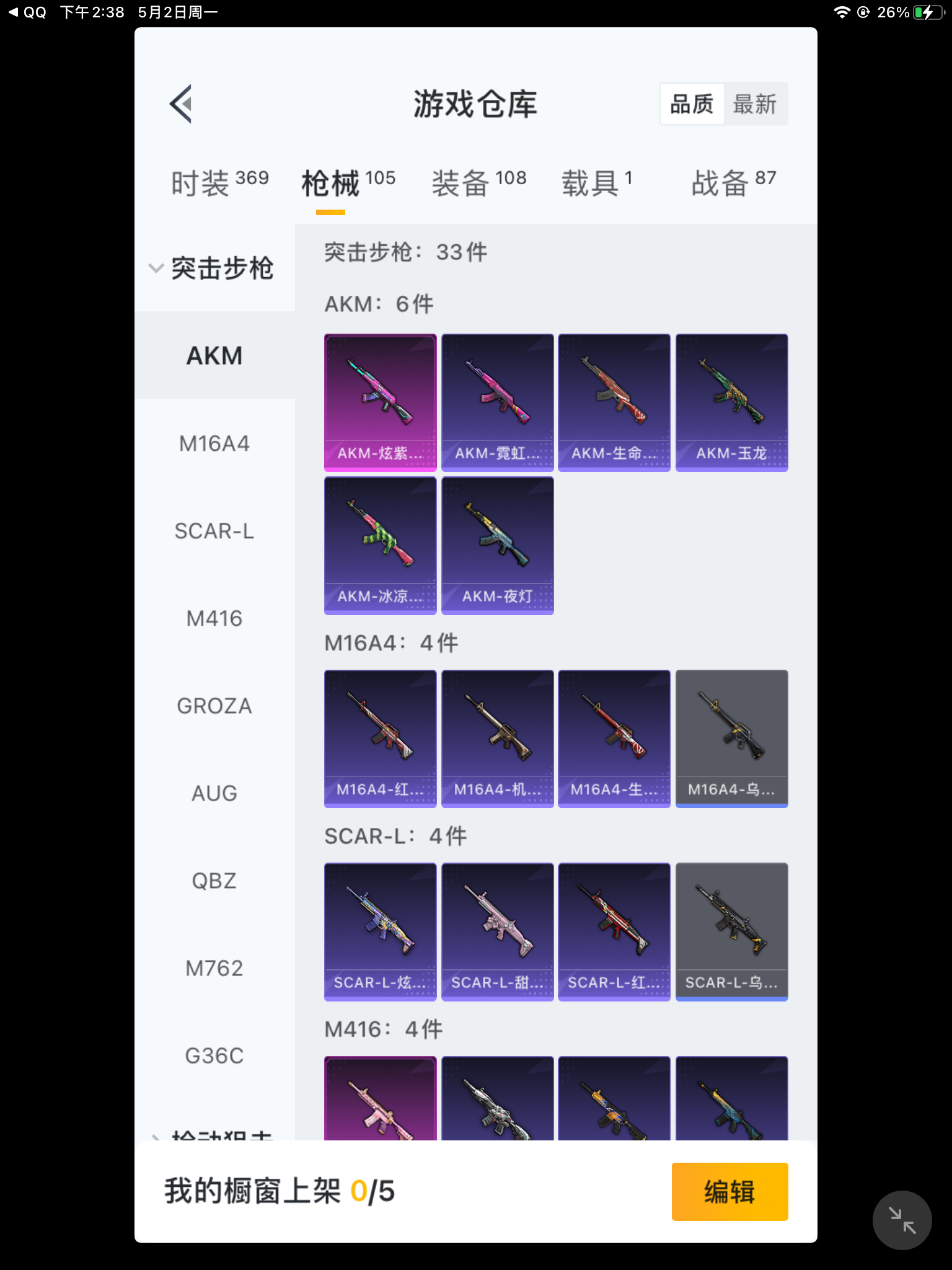The height and width of the screenshot is (1270, 952).
Task: Select M16A4 in the sidebar
Action: (214, 443)
